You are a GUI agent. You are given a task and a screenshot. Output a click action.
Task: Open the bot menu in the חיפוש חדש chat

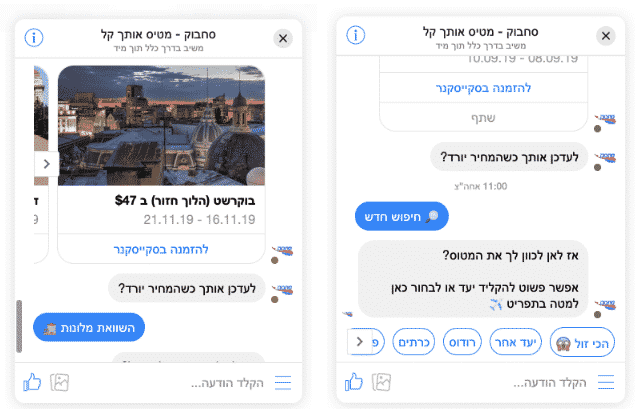(605, 381)
